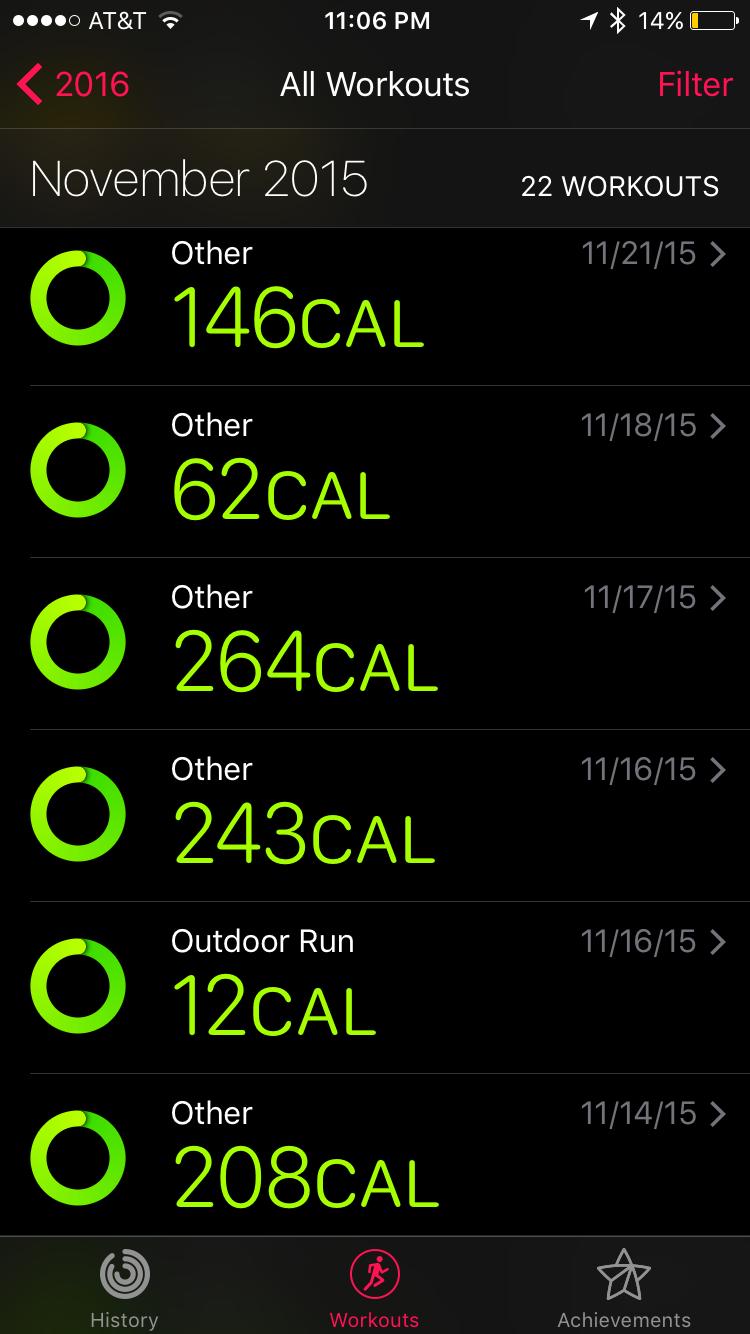Image resolution: width=750 pixels, height=1334 pixels.
Task: Open the Filter options
Action: pos(695,85)
